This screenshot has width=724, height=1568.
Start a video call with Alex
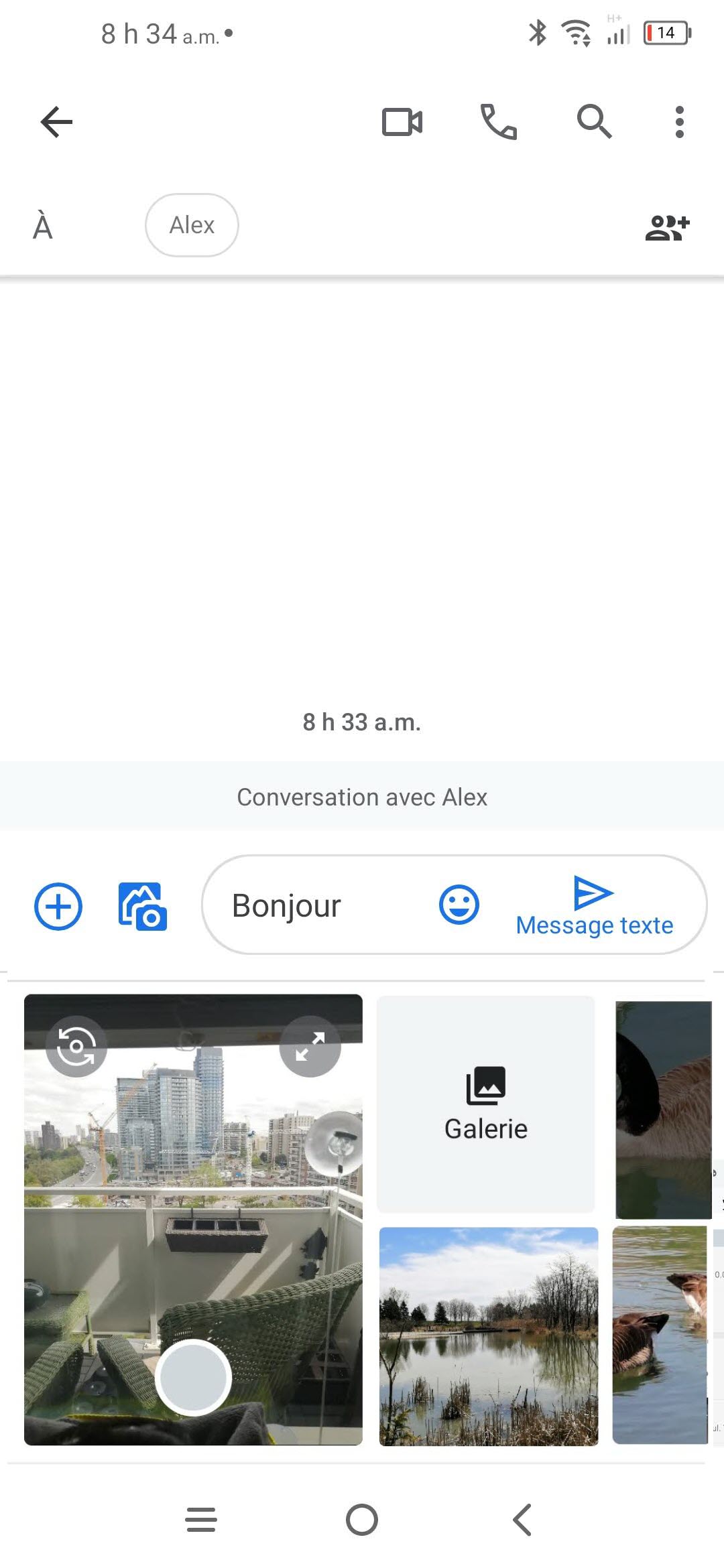(402, 121)
